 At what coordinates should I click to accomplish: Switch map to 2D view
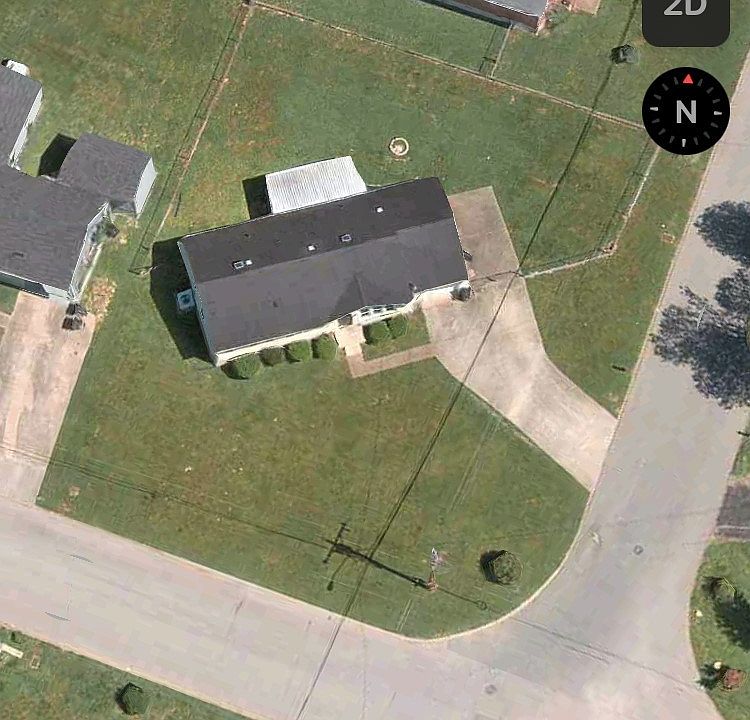point(685,15)
